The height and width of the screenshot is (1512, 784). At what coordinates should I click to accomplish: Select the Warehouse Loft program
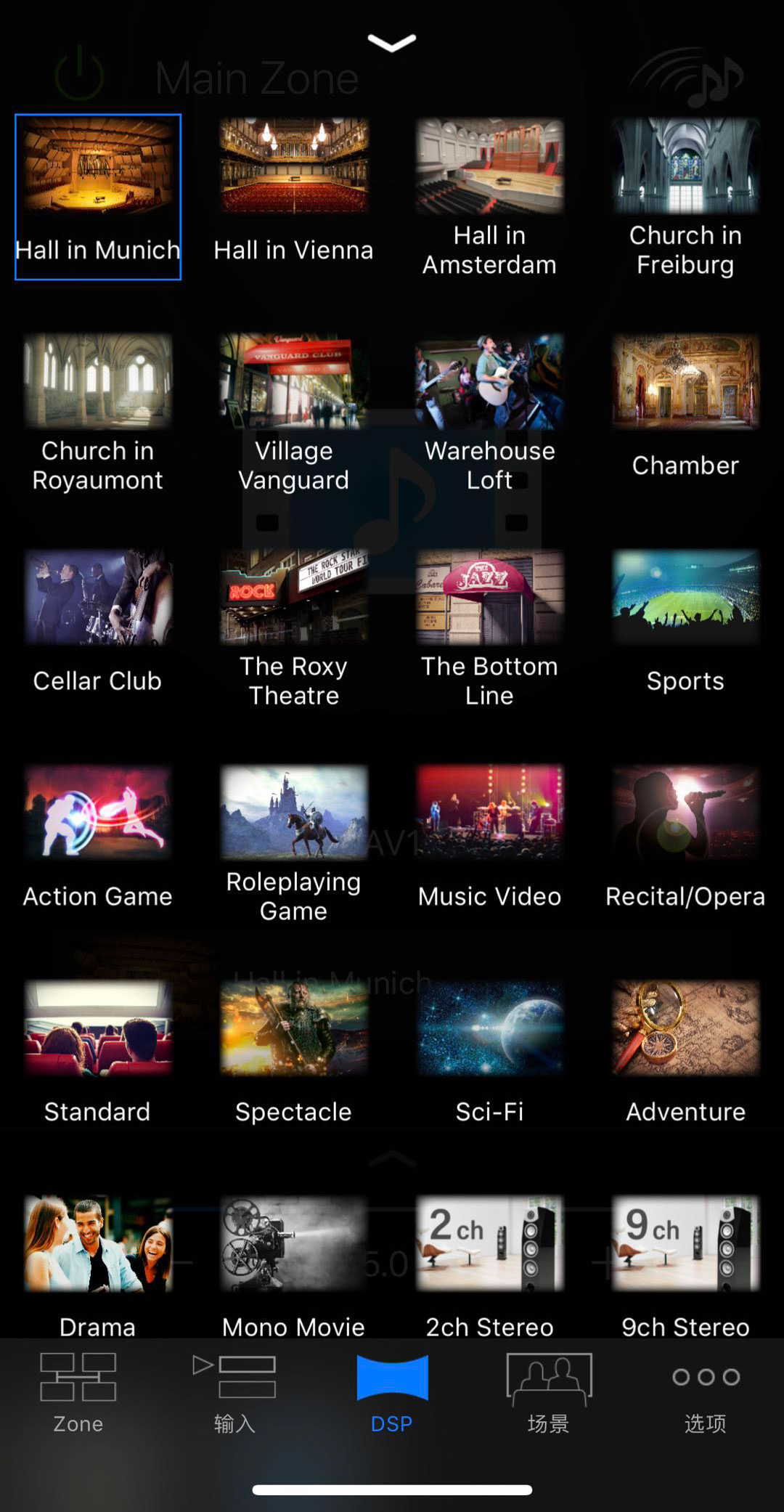pos(489,412)
